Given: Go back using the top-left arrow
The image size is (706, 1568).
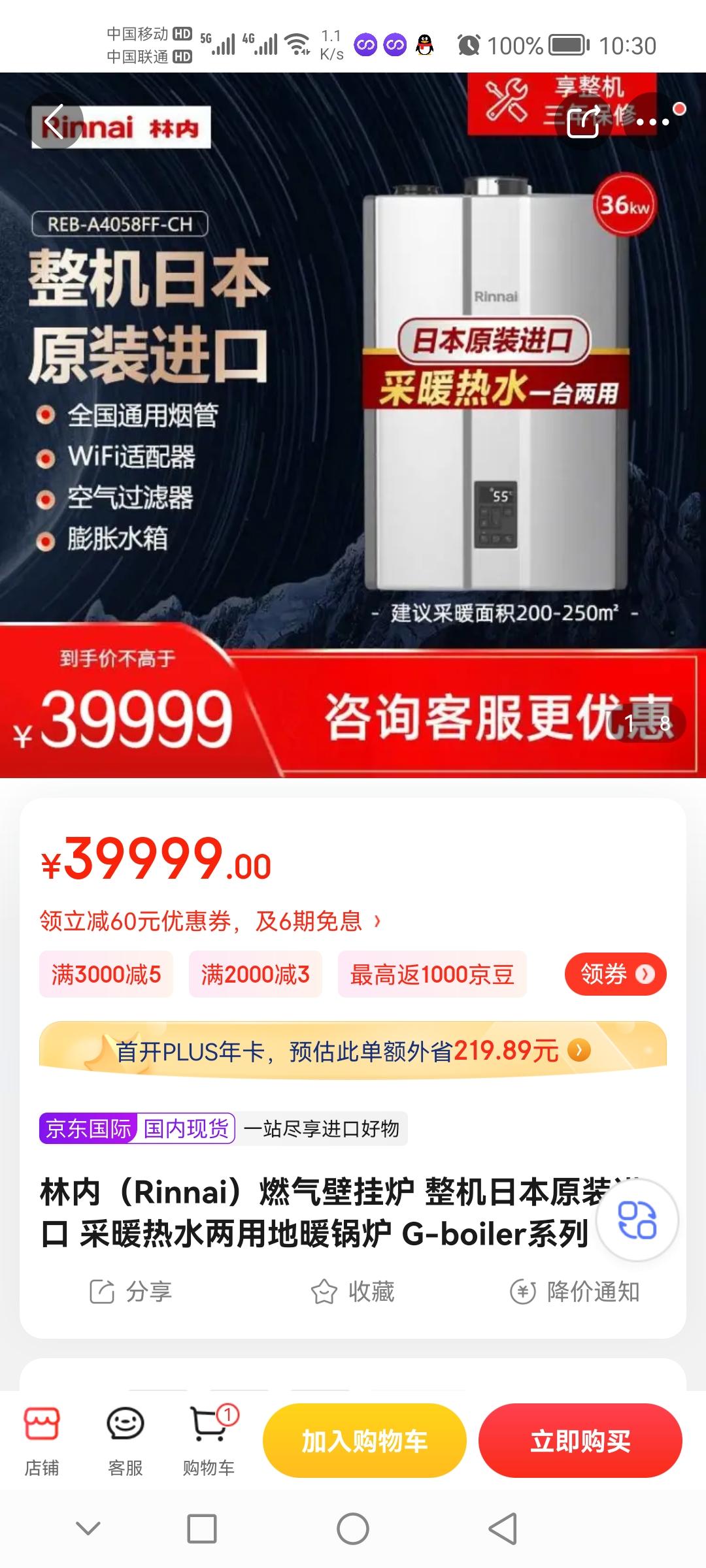Looking at the screenshot, I should (56, 122).
